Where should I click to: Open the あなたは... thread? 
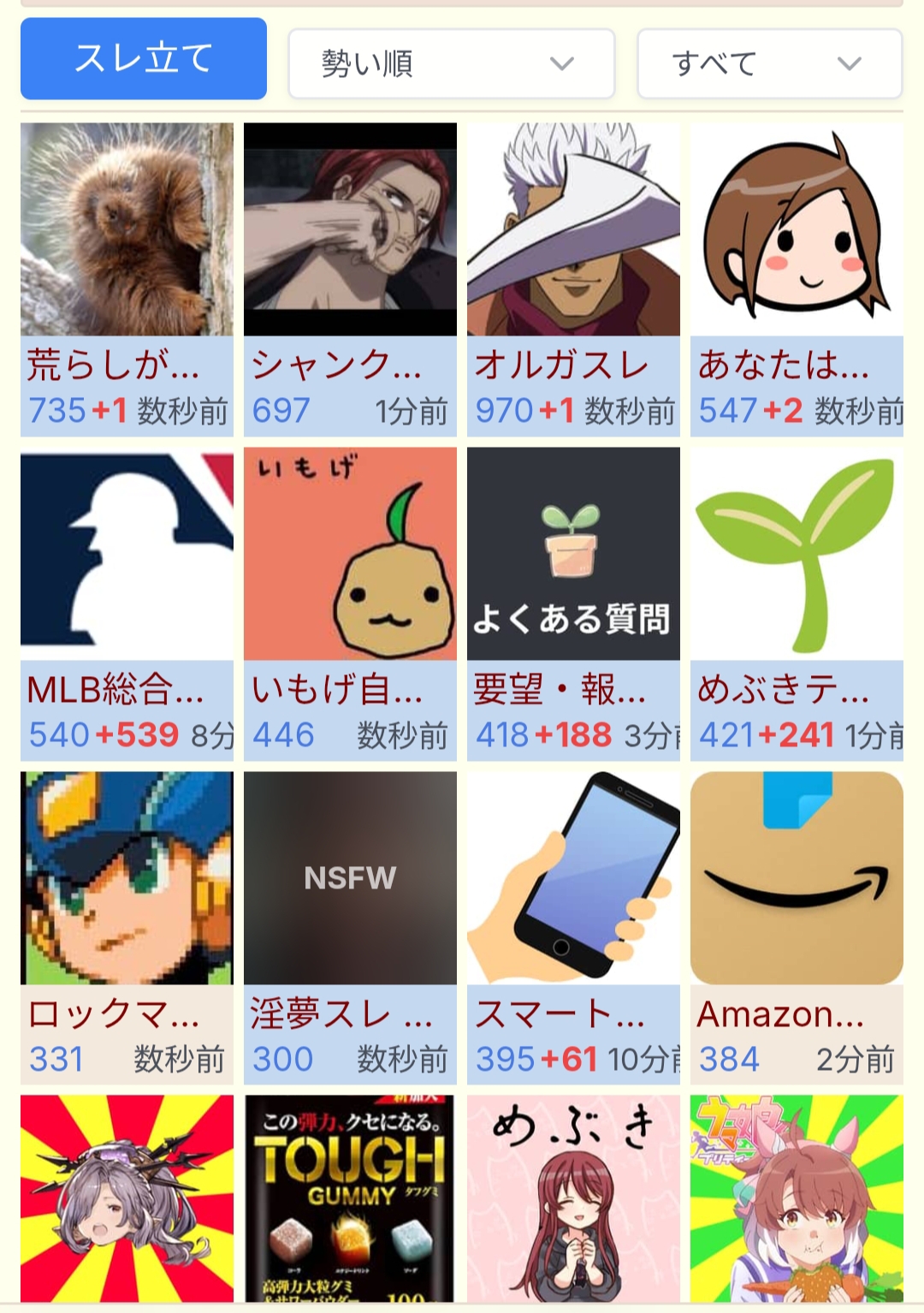pos(797,279)
